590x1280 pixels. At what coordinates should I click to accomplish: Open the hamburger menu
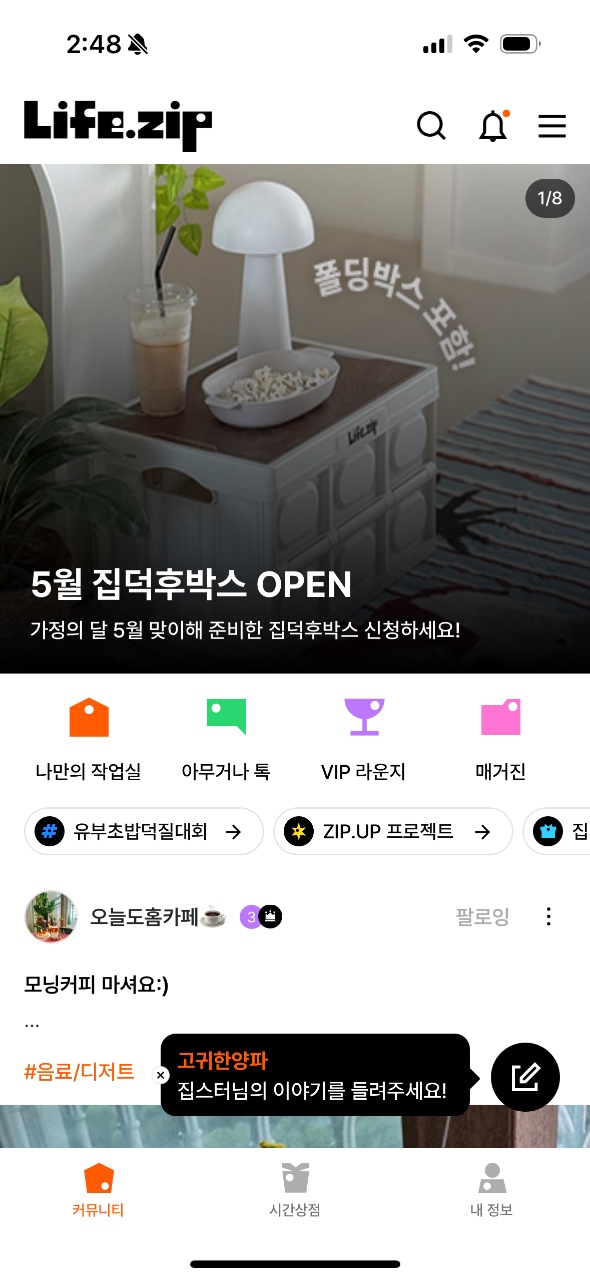coord(552,126)
